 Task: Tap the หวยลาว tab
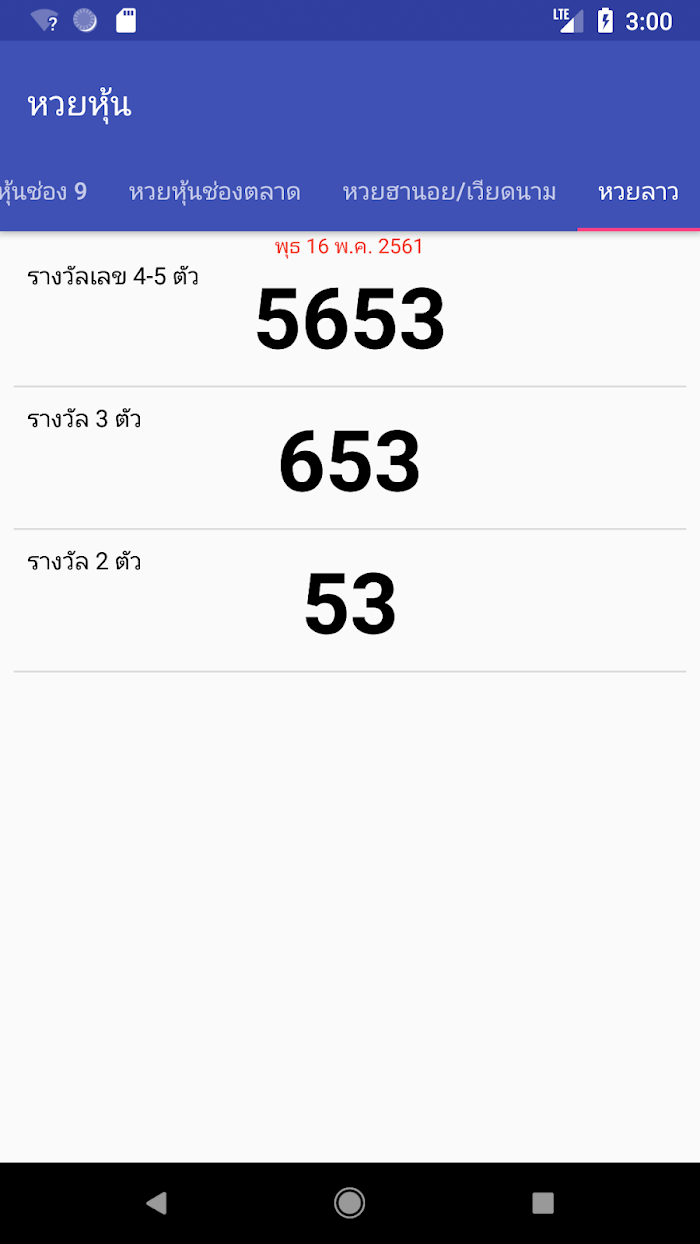coord(638,192)
